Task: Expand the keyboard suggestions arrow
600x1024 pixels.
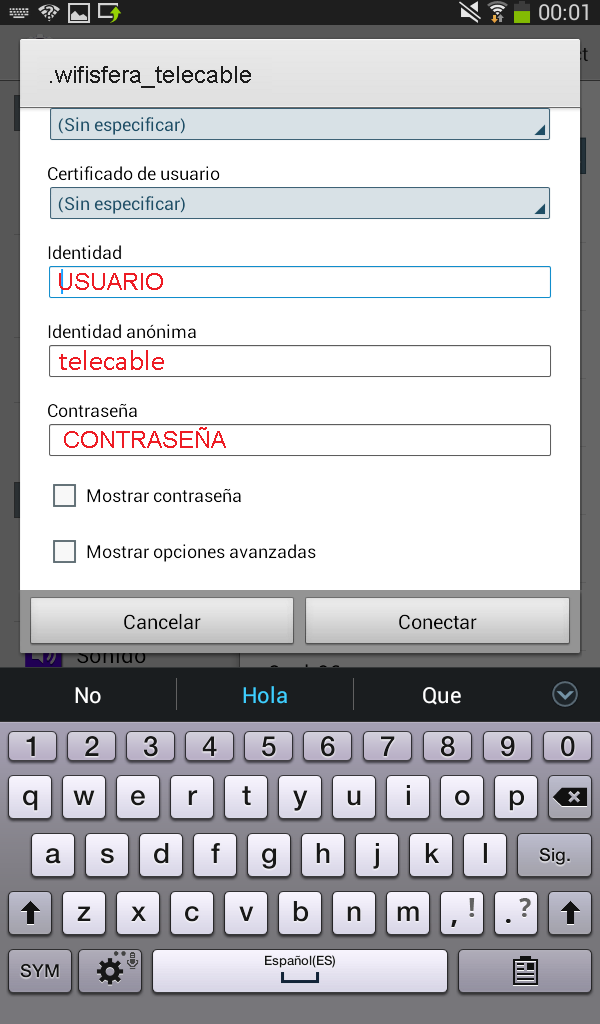Action: click(565, 694)
